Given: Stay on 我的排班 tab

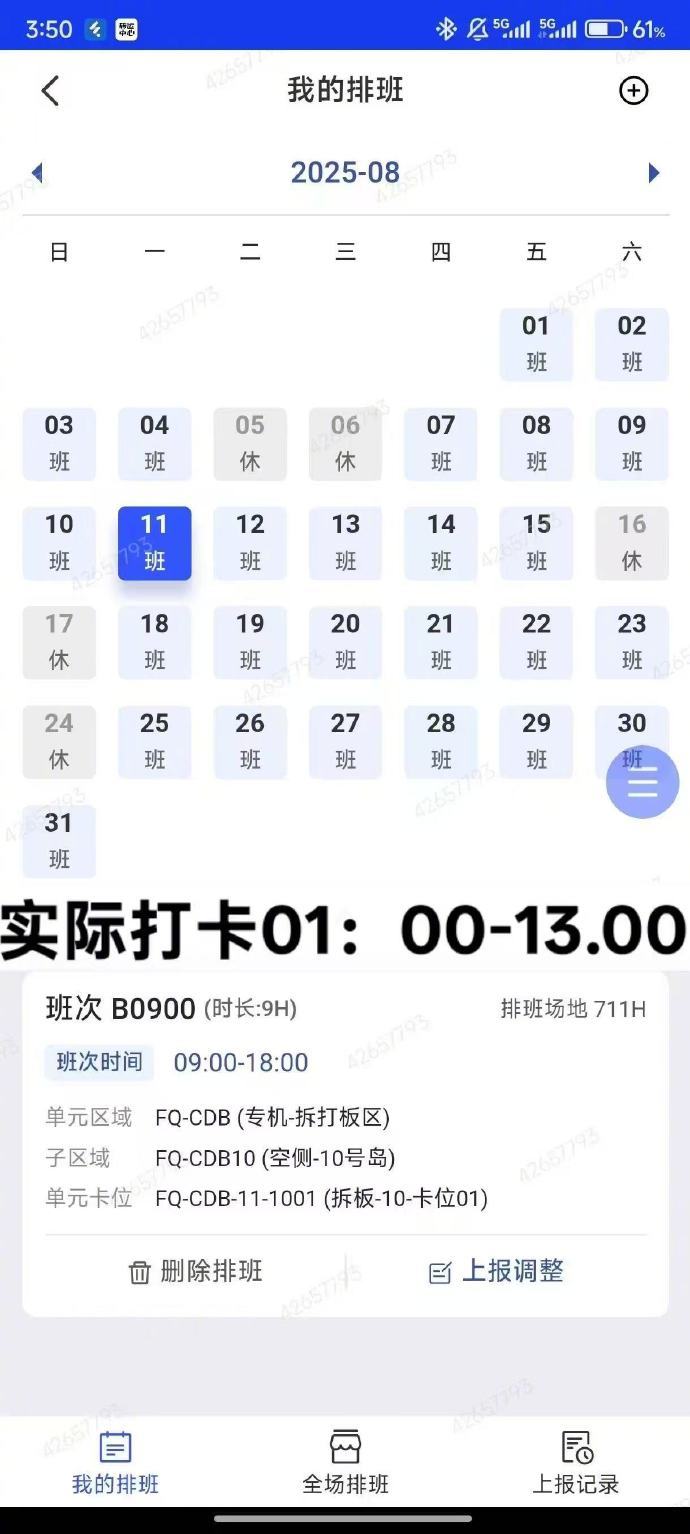Looking at the screenshot, I should click(x=115, y=1461).
